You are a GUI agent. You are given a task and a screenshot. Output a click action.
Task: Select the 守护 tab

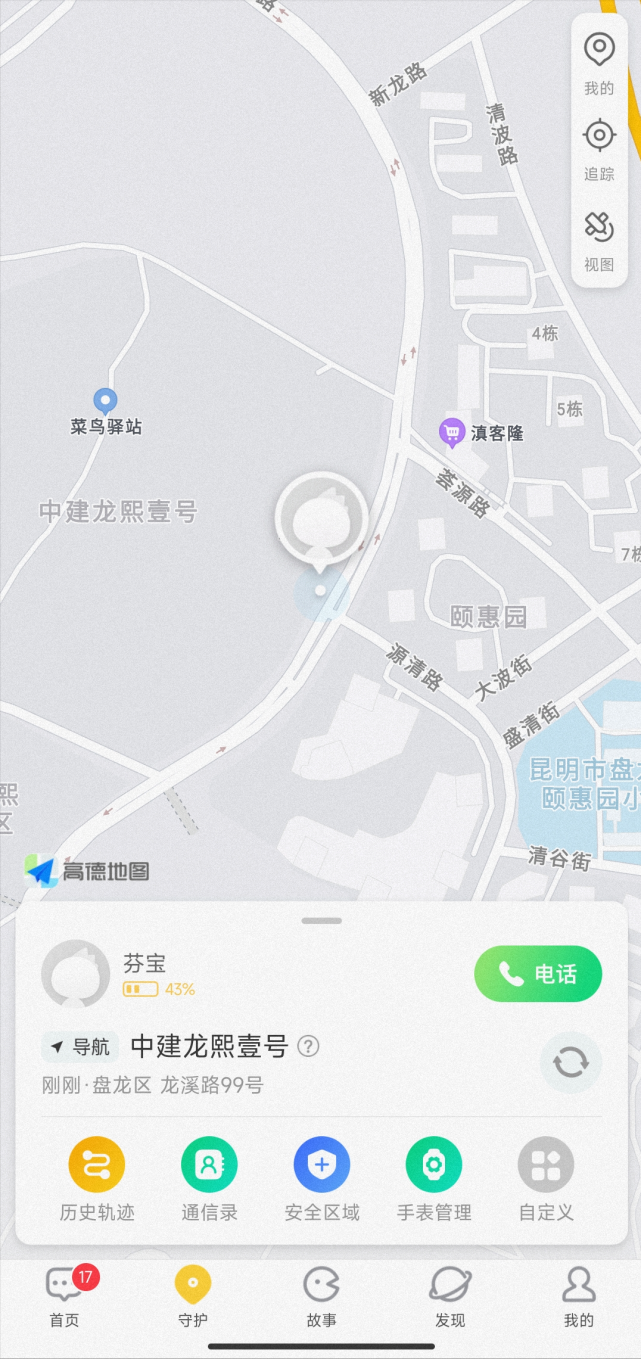[x=193, y=1296]
